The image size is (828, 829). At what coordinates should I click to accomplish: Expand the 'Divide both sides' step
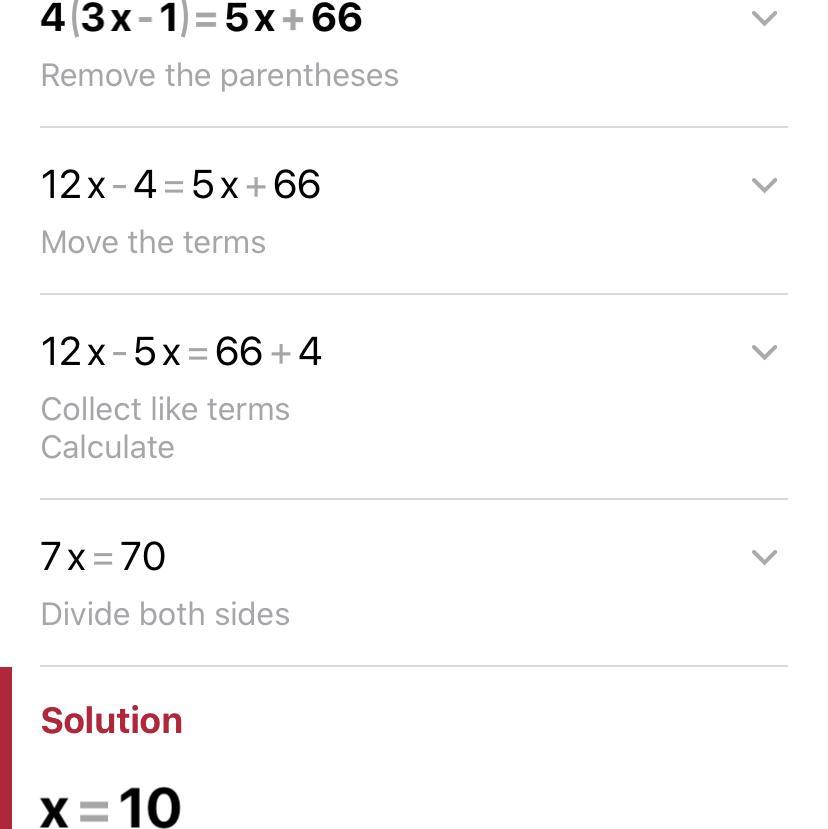click(x=764, y=558)
